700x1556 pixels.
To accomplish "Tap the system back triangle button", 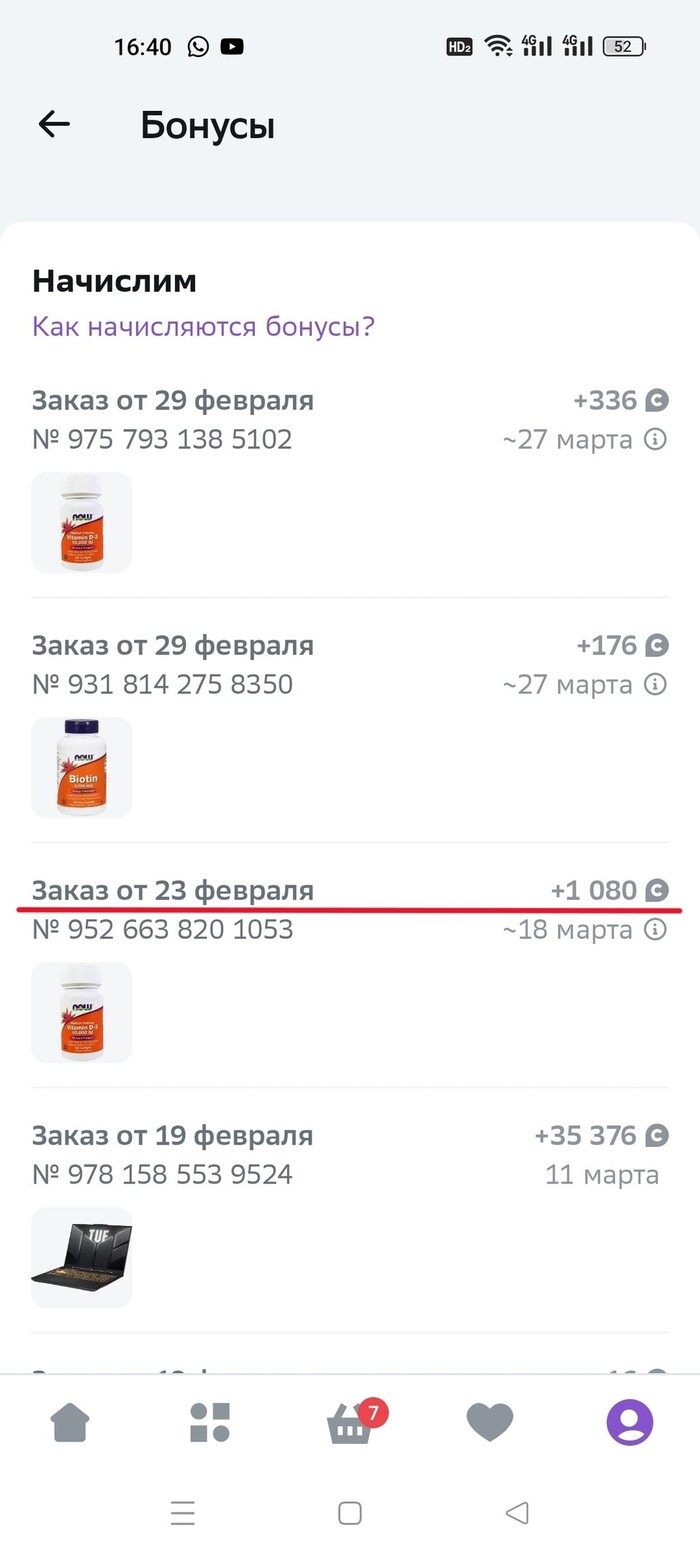I will [x=517, y=1513].
